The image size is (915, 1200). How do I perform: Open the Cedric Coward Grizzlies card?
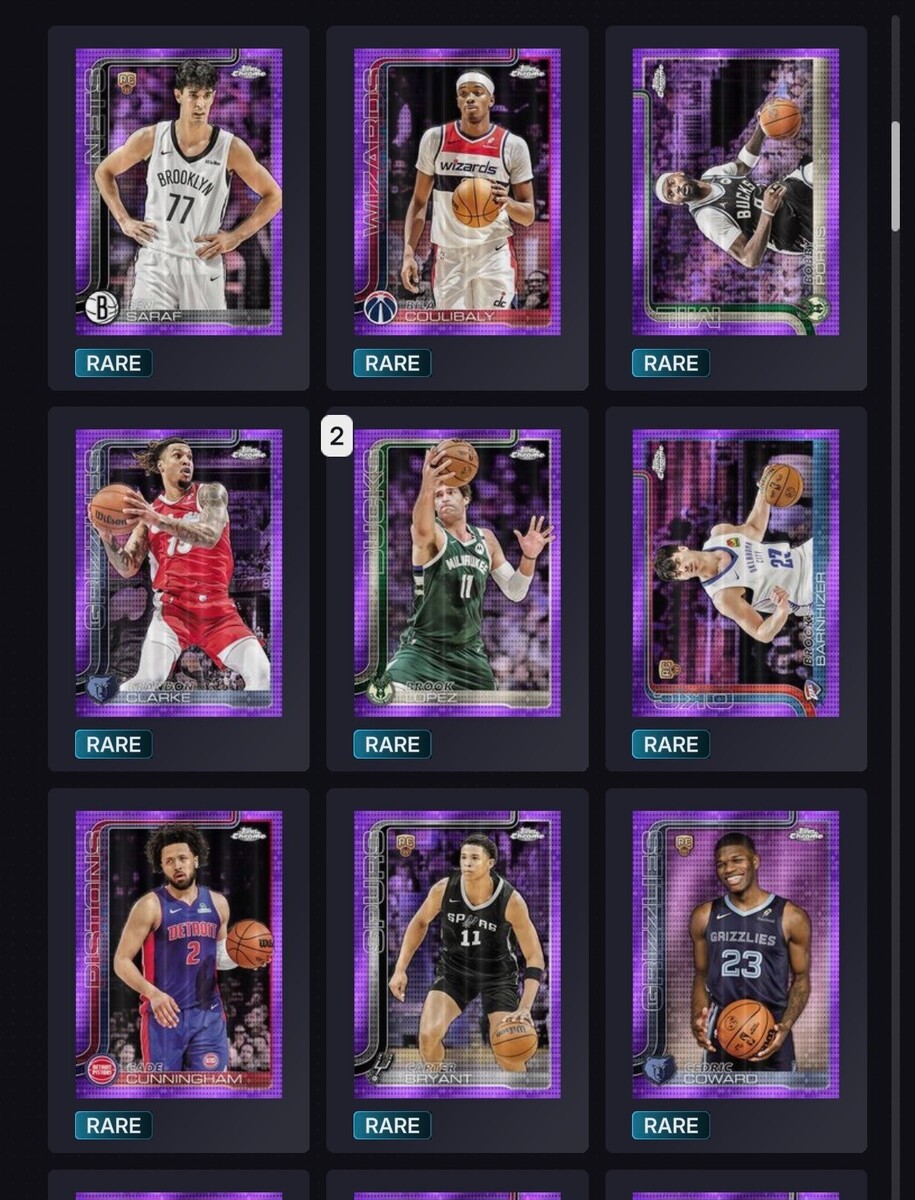(735, 954)
